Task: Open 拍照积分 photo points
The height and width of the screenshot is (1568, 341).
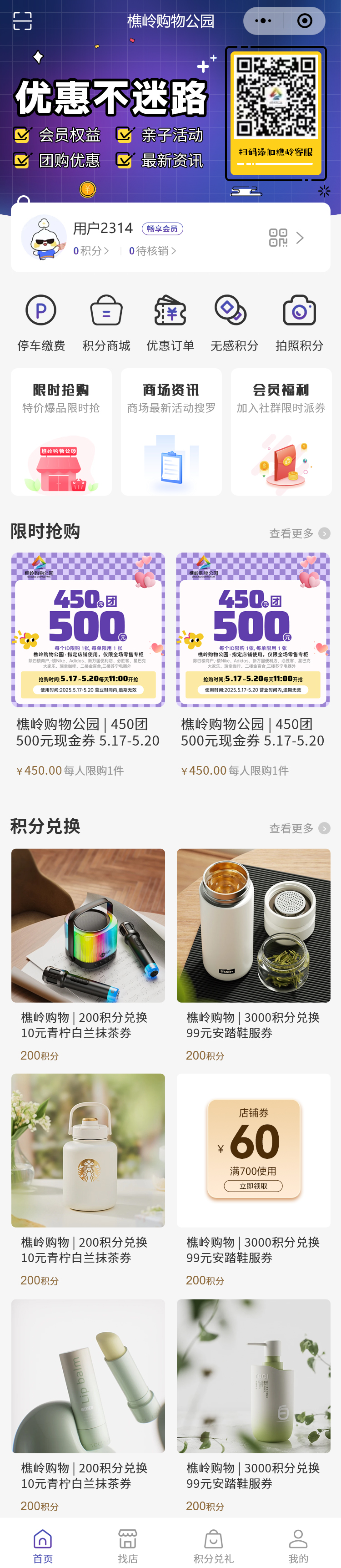Action: [299, 323]
